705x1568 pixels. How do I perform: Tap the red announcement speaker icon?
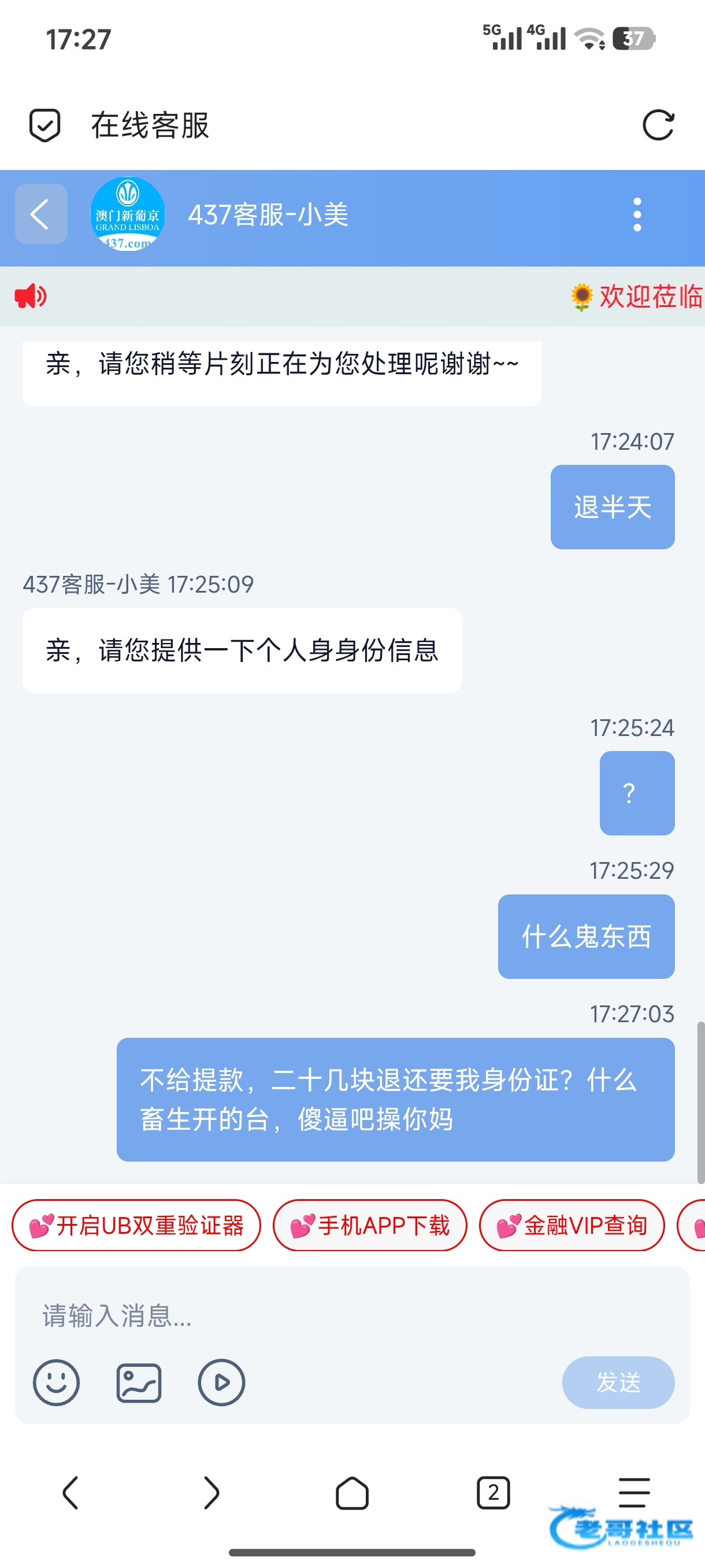31,297
